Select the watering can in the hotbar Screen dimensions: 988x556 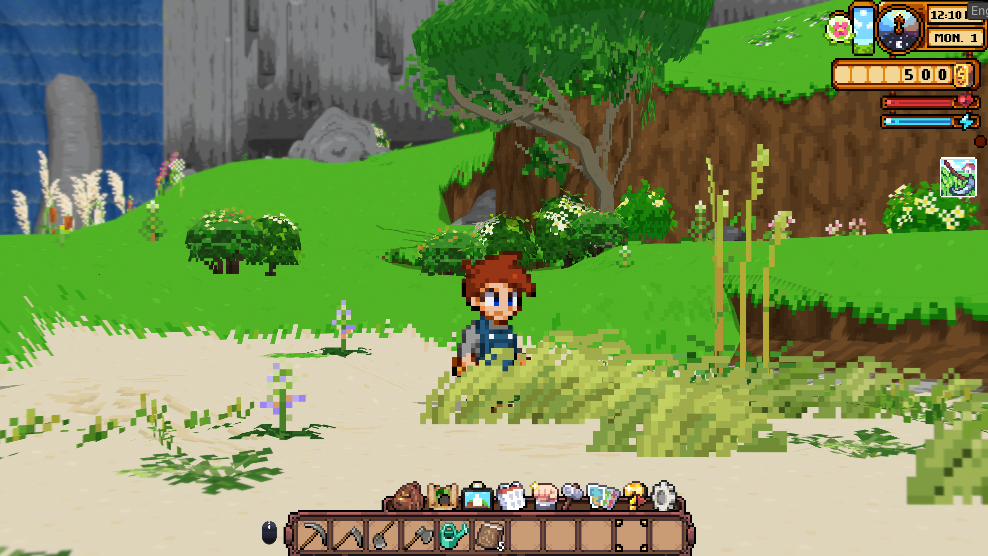click(454, 534)
